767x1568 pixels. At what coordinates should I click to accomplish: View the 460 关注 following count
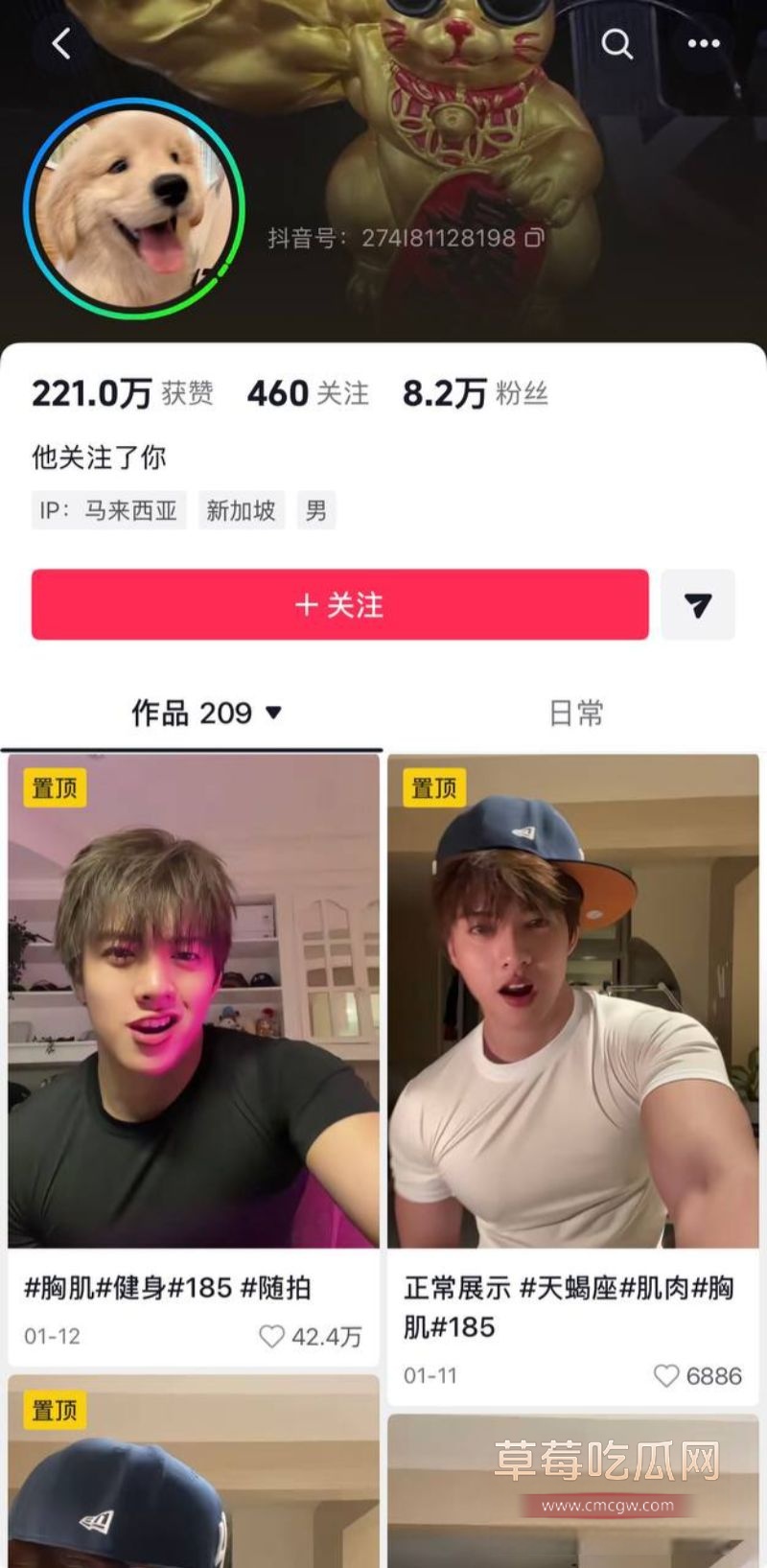click(x=305, y=393)
